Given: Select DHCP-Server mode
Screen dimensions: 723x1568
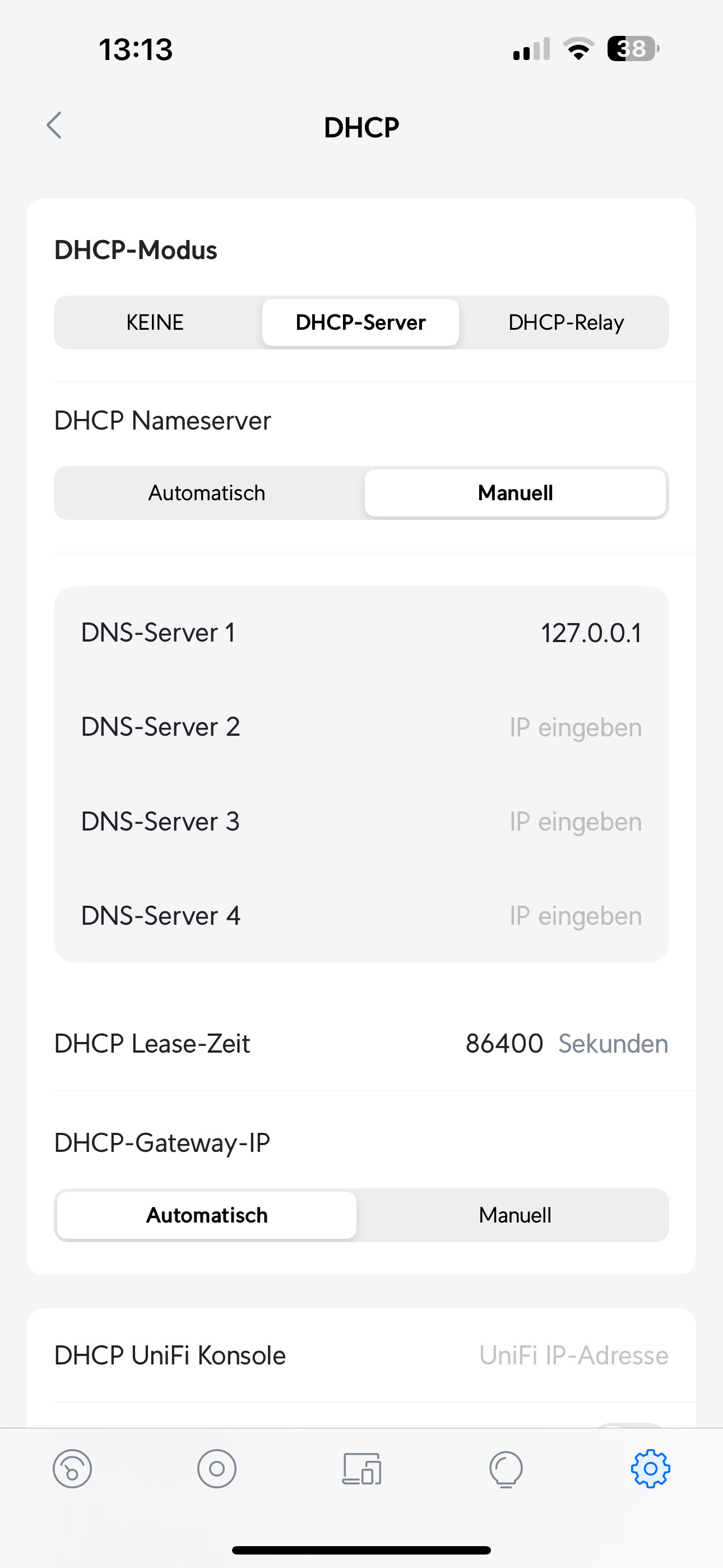Looking at the screenshot, I should [x=360, y=322].
